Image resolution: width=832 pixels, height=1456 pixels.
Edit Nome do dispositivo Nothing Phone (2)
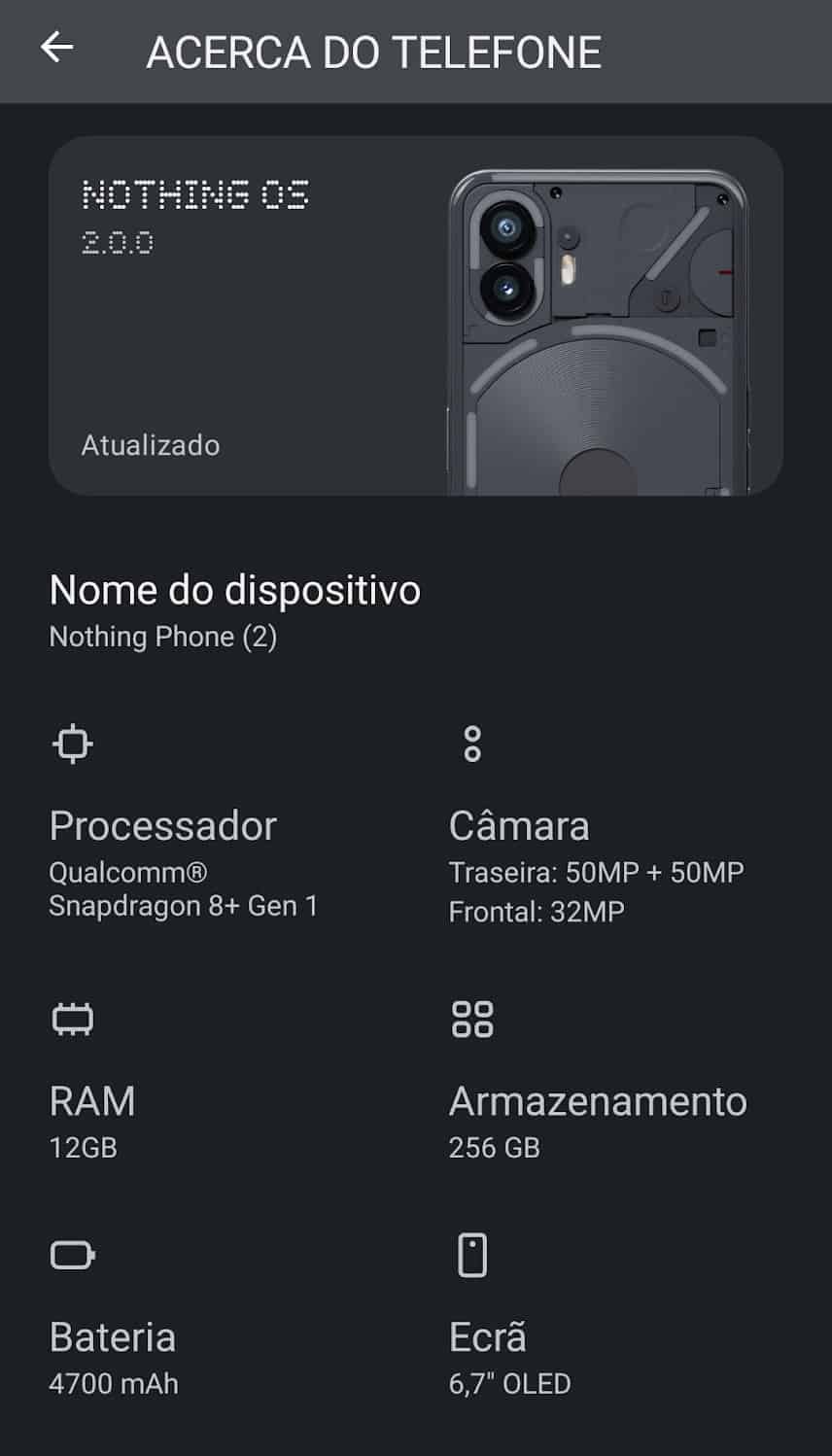[x=235, y=610]
